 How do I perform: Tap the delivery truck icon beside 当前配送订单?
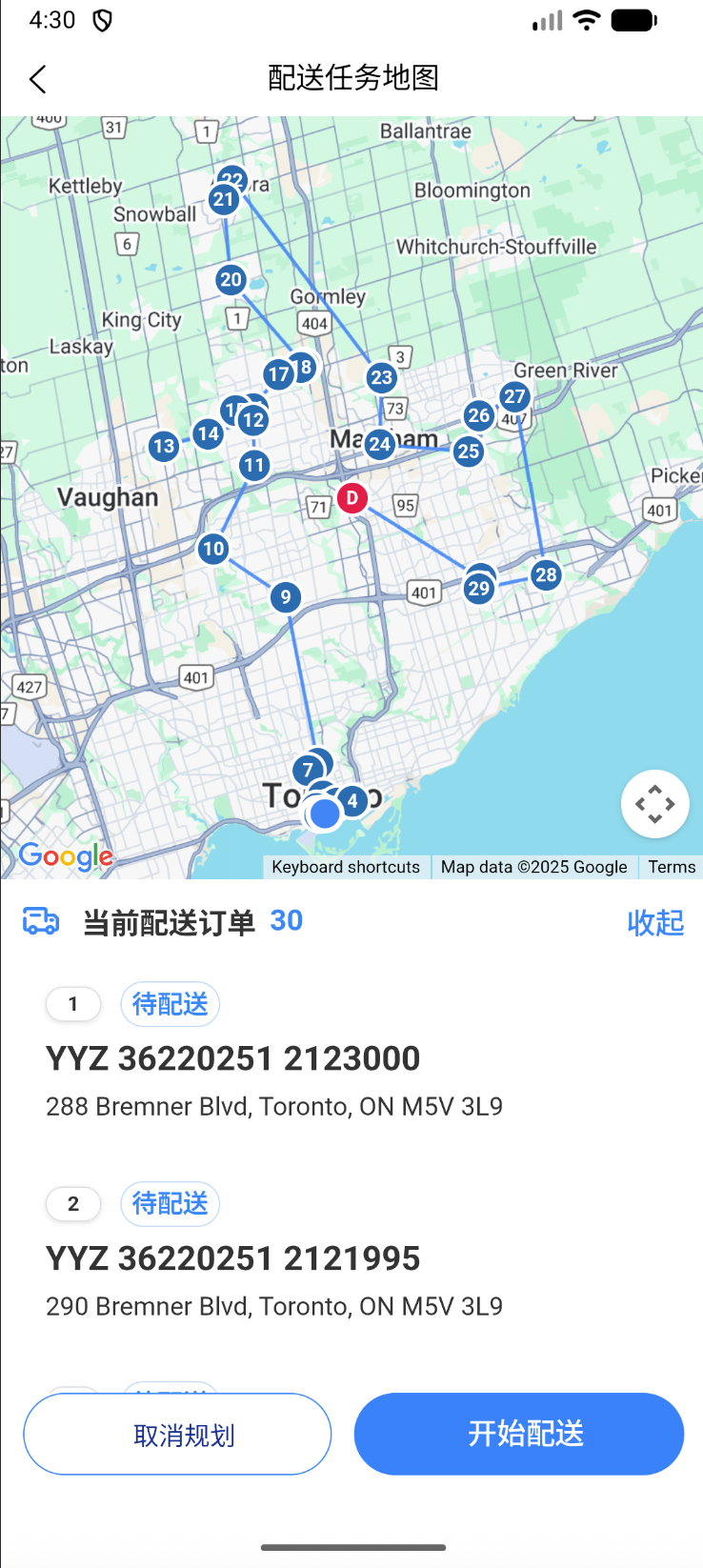40,920
